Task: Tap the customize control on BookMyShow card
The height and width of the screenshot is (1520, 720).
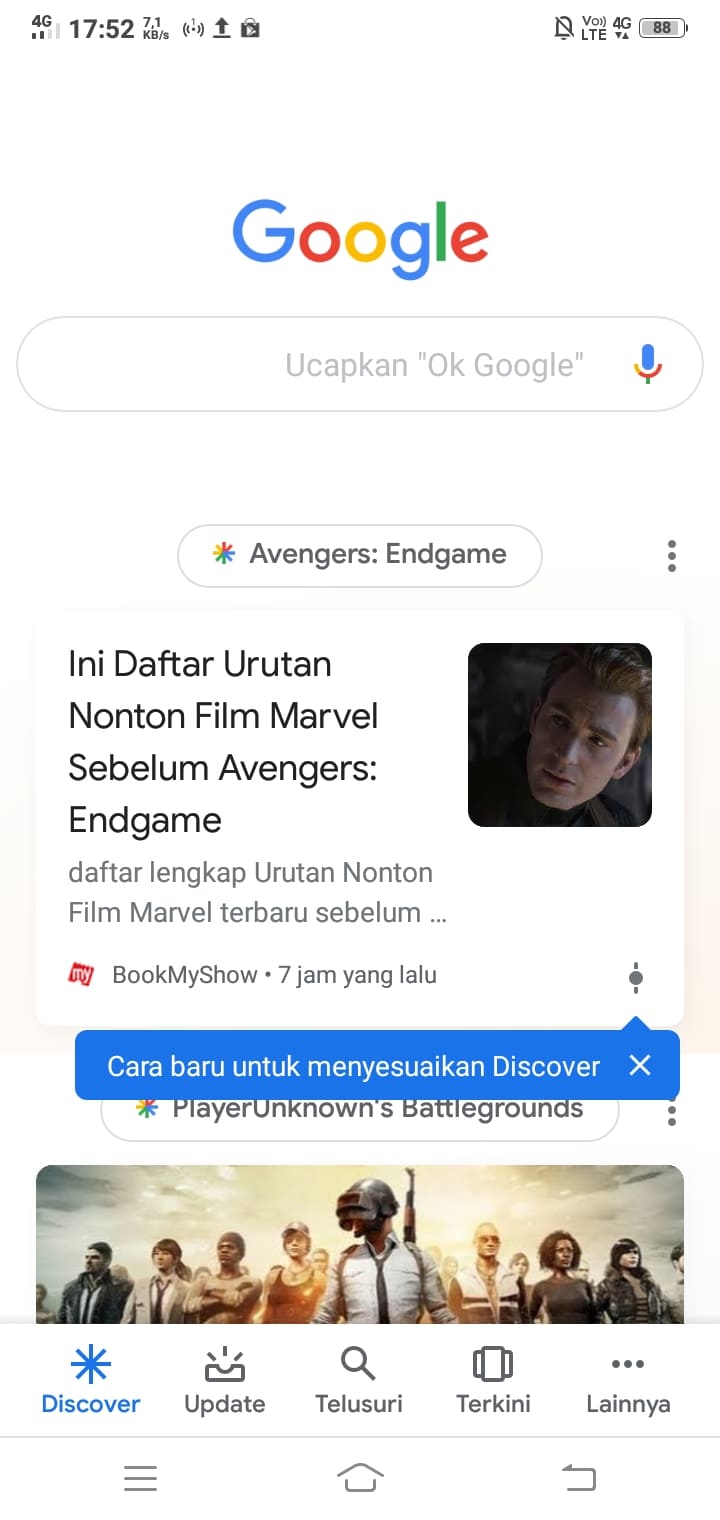Action: click(636, 977)
